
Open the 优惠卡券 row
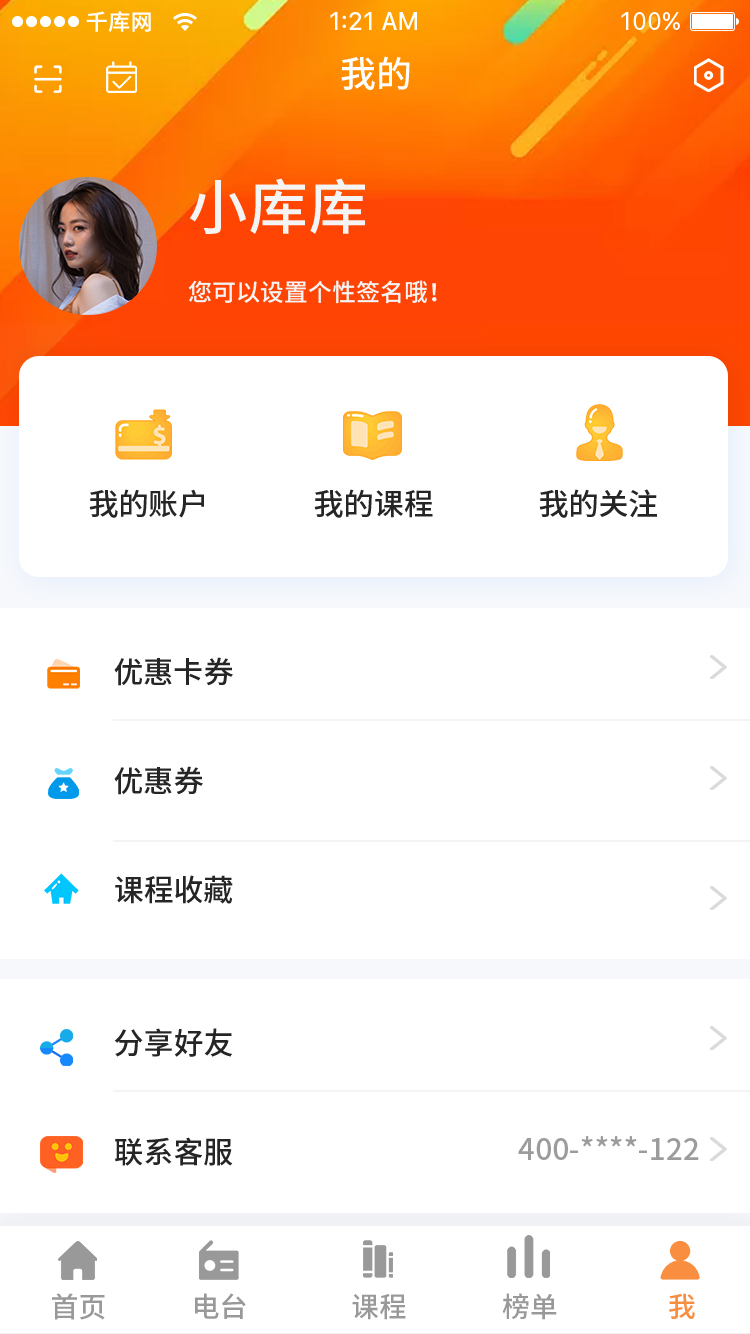[x=380, y=672]
